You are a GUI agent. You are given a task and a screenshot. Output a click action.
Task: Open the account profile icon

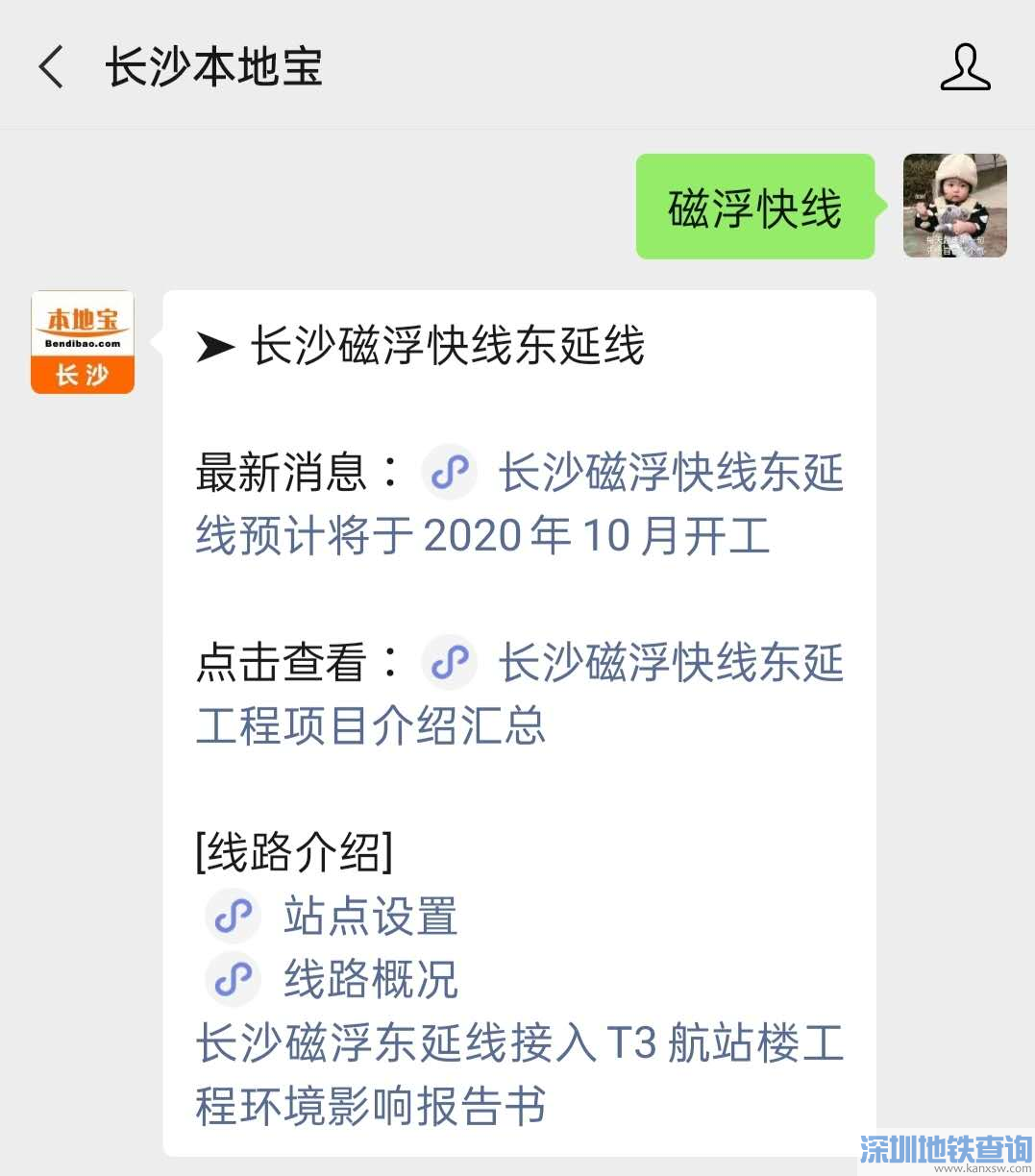point(965,67)
